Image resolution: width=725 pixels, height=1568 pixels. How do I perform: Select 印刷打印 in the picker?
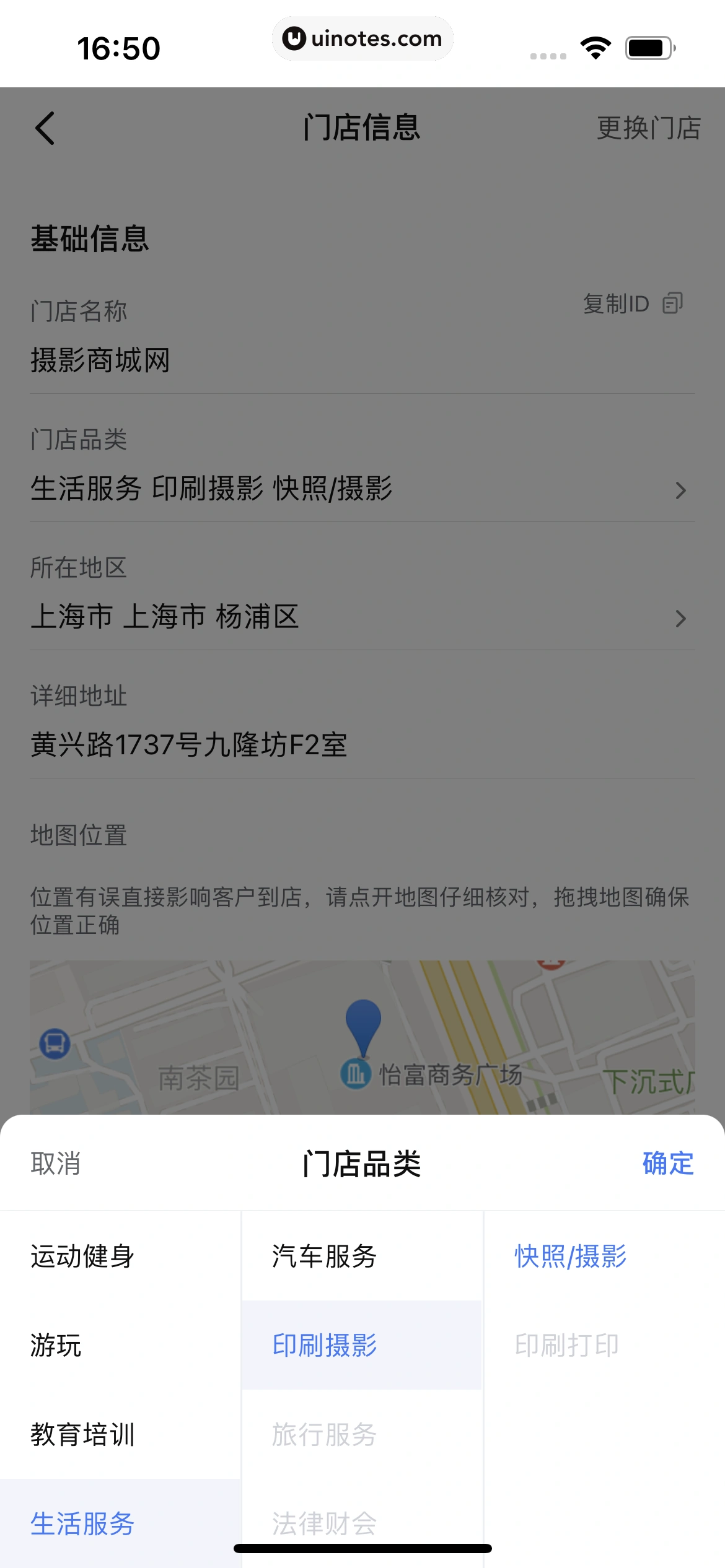pyautogui.click(x=568, y=1345)
